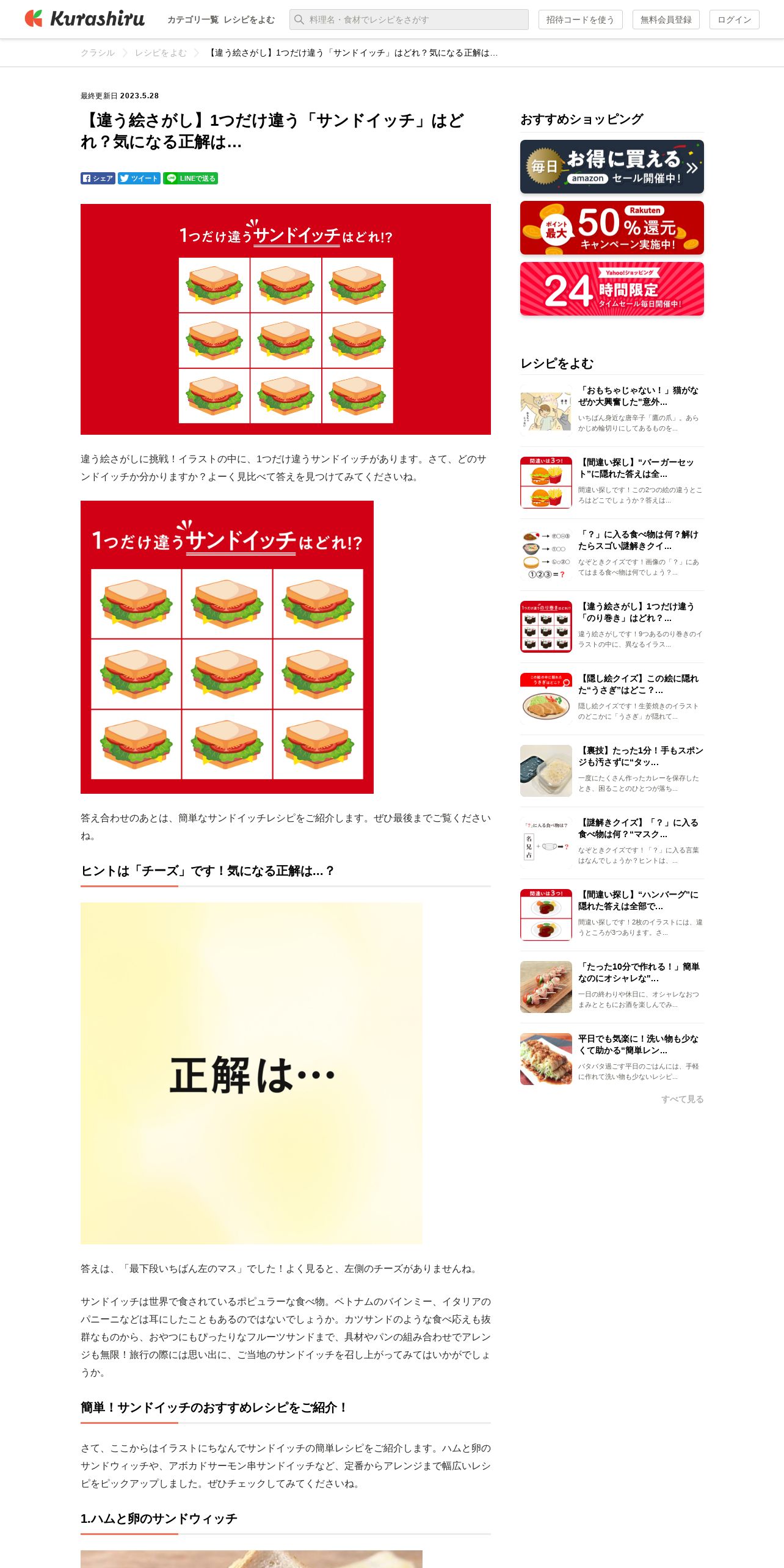Open 無料会員登録 sign-up
Image resolution: width=784 pixels, height=1568 pixels.
[x=666, y=20]
